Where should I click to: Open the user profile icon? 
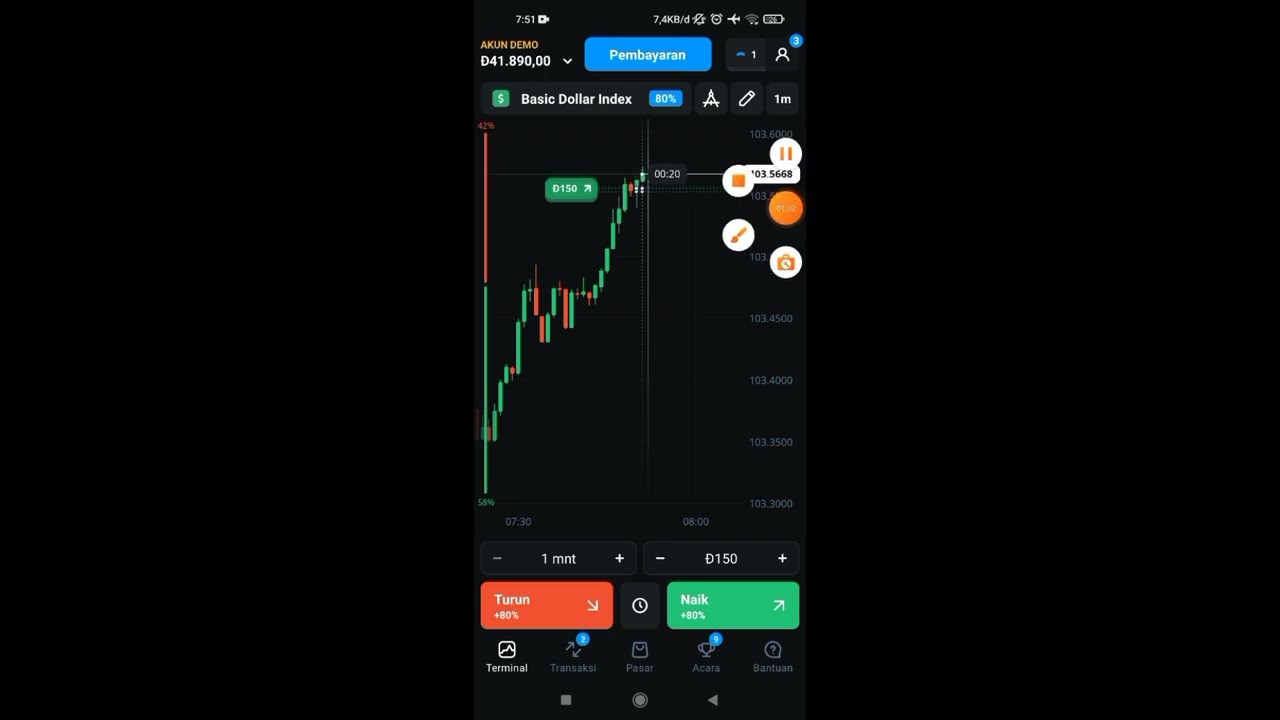(x=782, y=55)
